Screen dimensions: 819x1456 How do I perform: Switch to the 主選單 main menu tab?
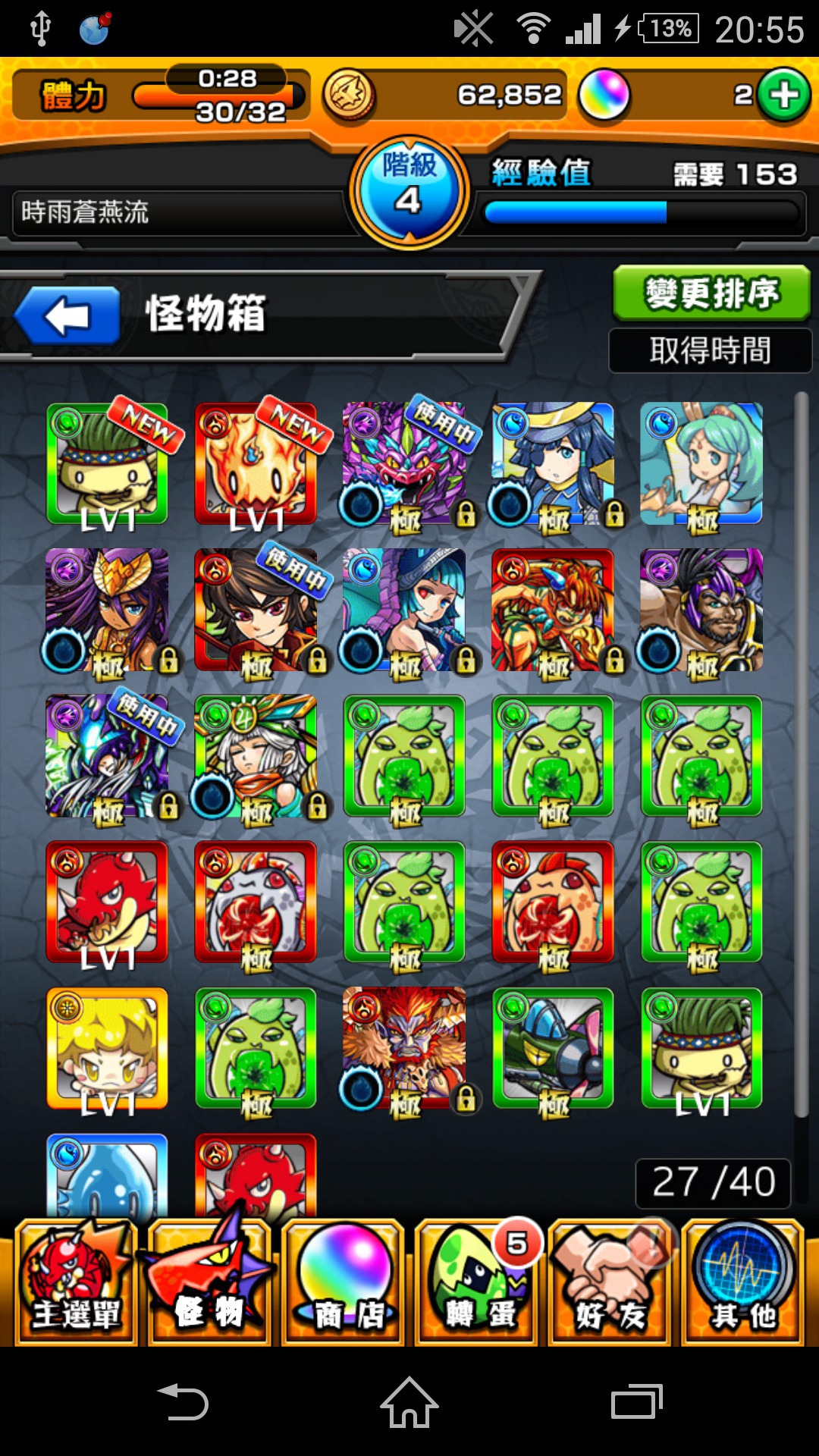[x=76, y=1283]
